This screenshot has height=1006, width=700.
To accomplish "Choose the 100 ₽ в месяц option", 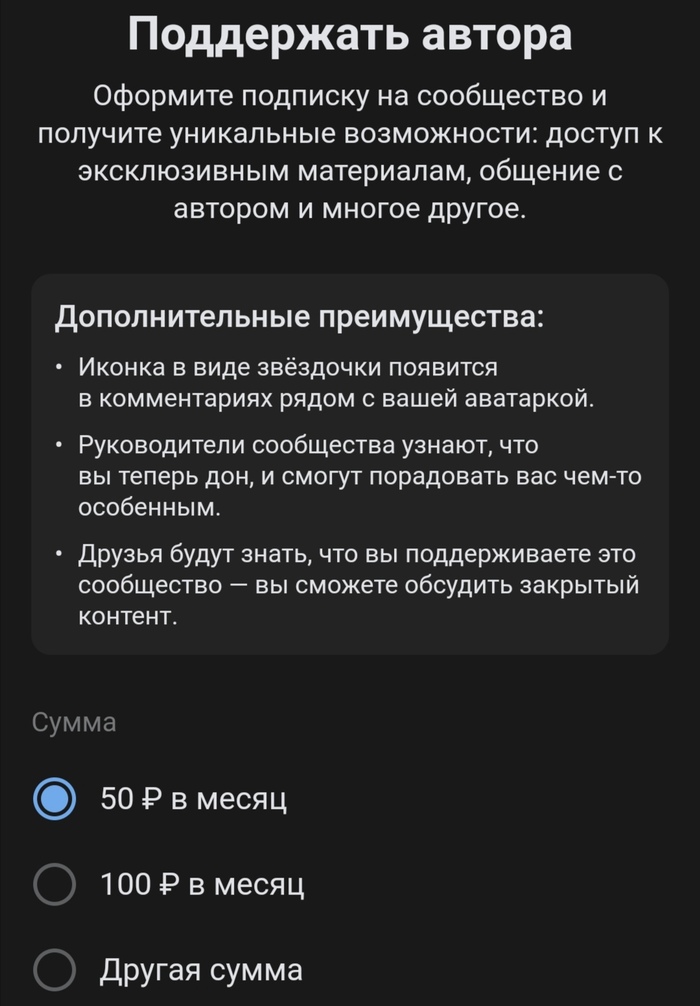I will tap(54, 884).
